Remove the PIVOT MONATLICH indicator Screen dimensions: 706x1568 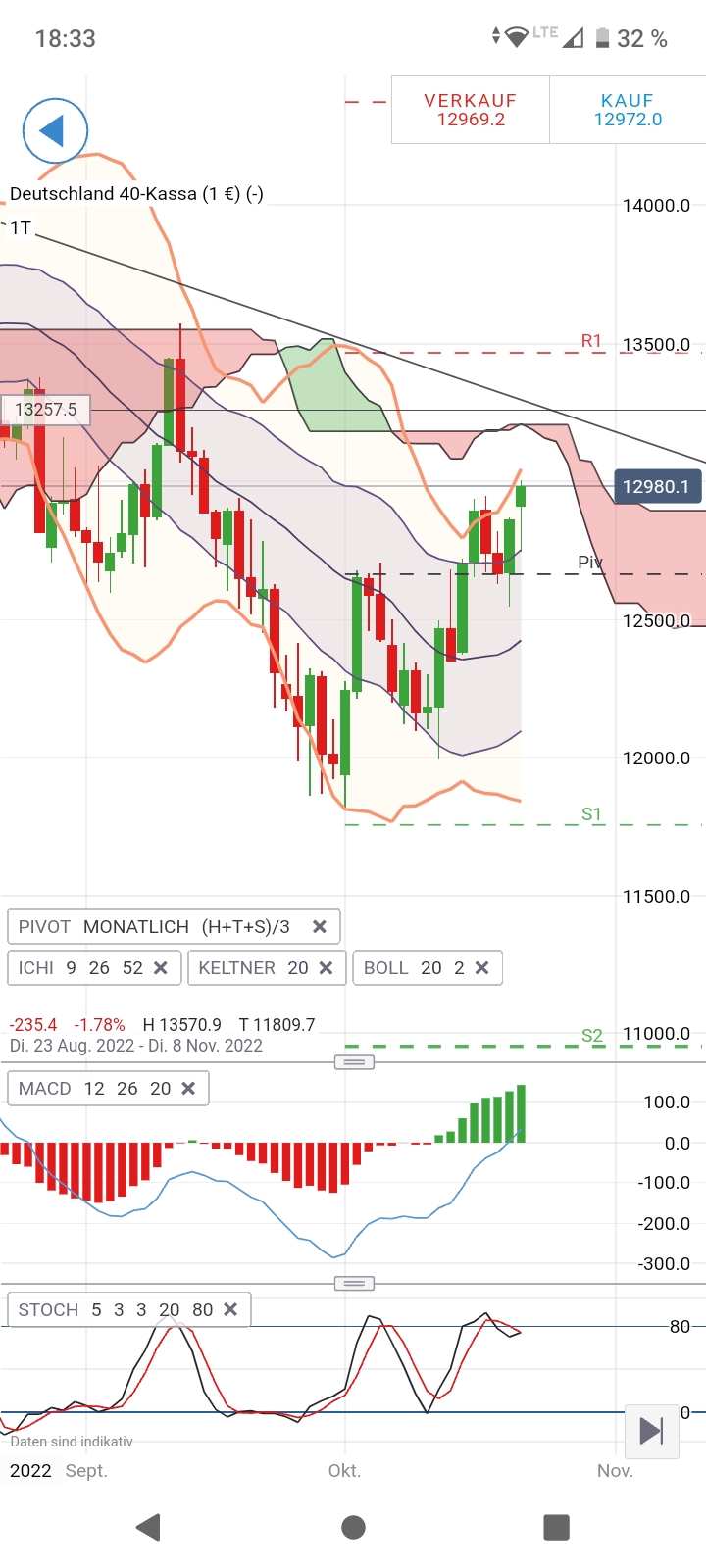click(319, 926)
